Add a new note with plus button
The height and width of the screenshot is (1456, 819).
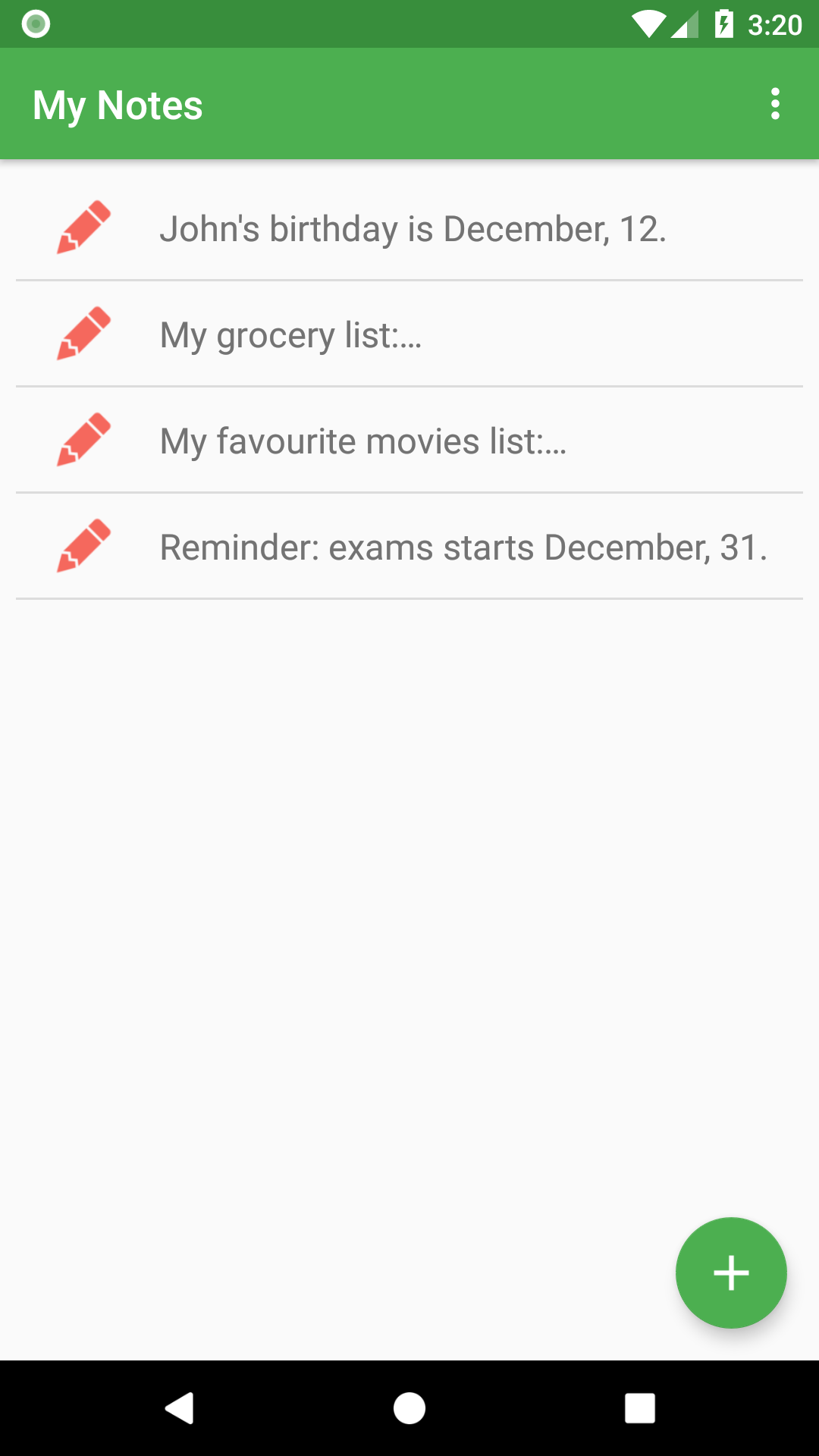(x=731, y=1272)
